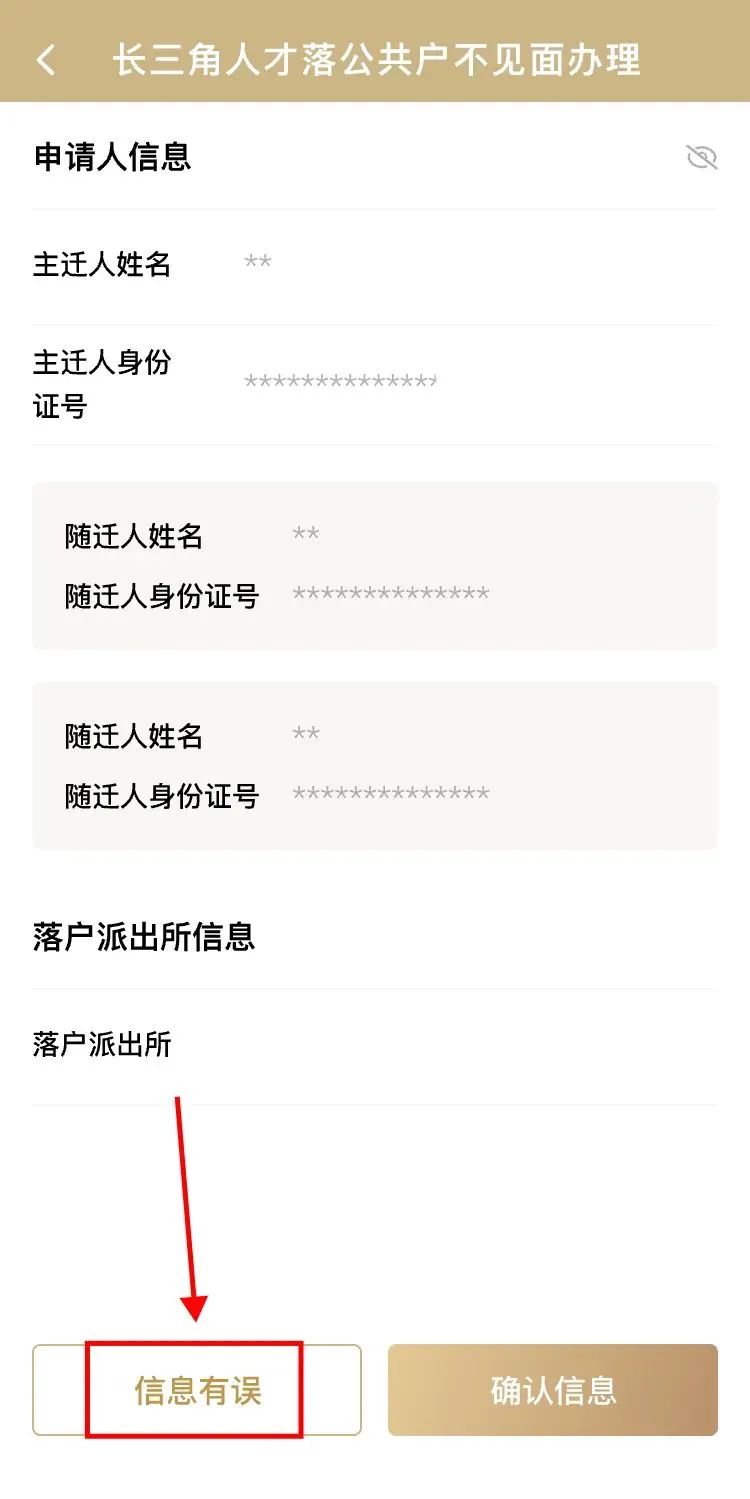750x1499 pixels.
Task: Confirm with the 确认信息 button
Action: (x=553, y=1390)
